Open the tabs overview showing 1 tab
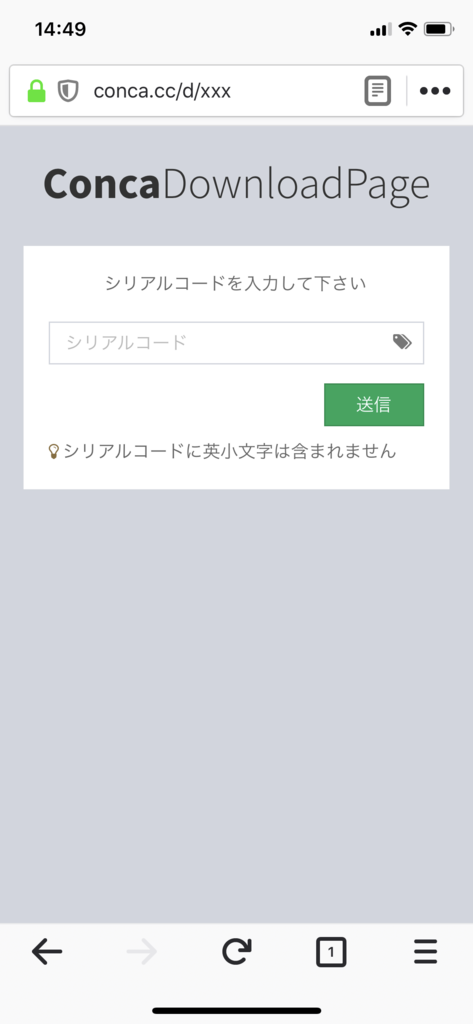Viewport: 473px width, 1024px height. (331, 953)
